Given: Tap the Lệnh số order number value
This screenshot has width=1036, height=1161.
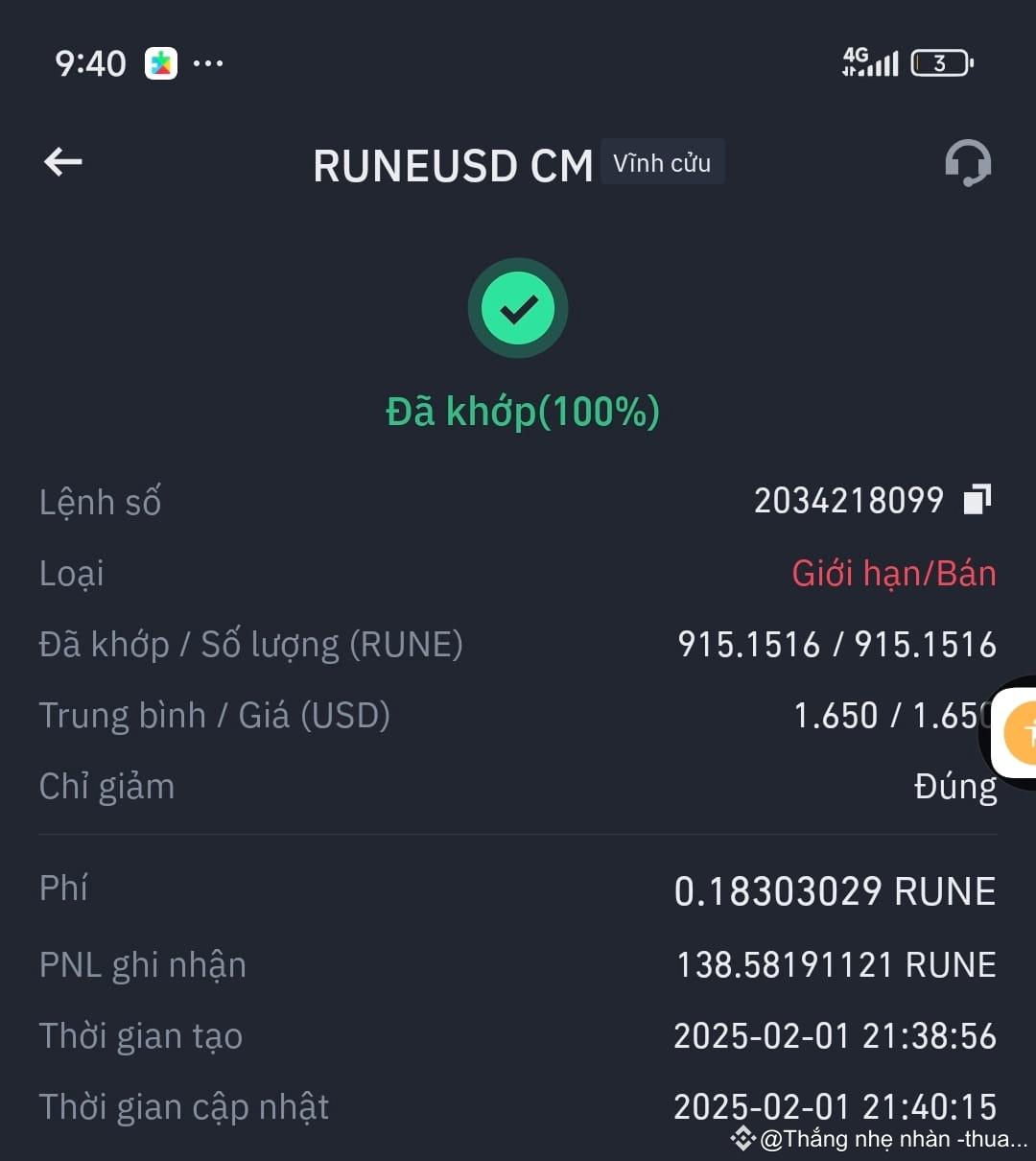Looking at the screenshot, I should click(x=850, y=500).
